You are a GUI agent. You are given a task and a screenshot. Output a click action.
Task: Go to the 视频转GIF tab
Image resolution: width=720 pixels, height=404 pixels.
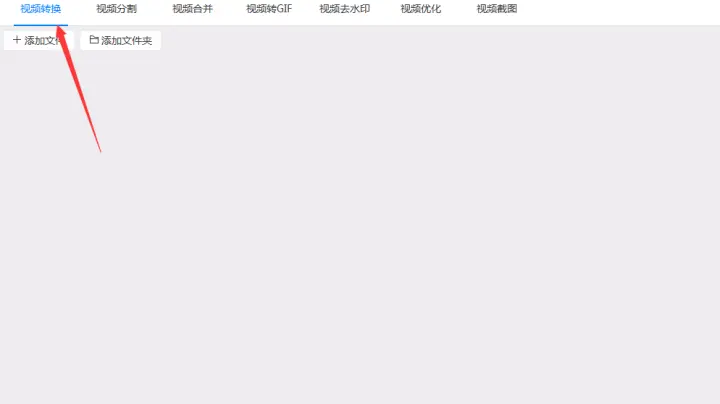[269, 9]
